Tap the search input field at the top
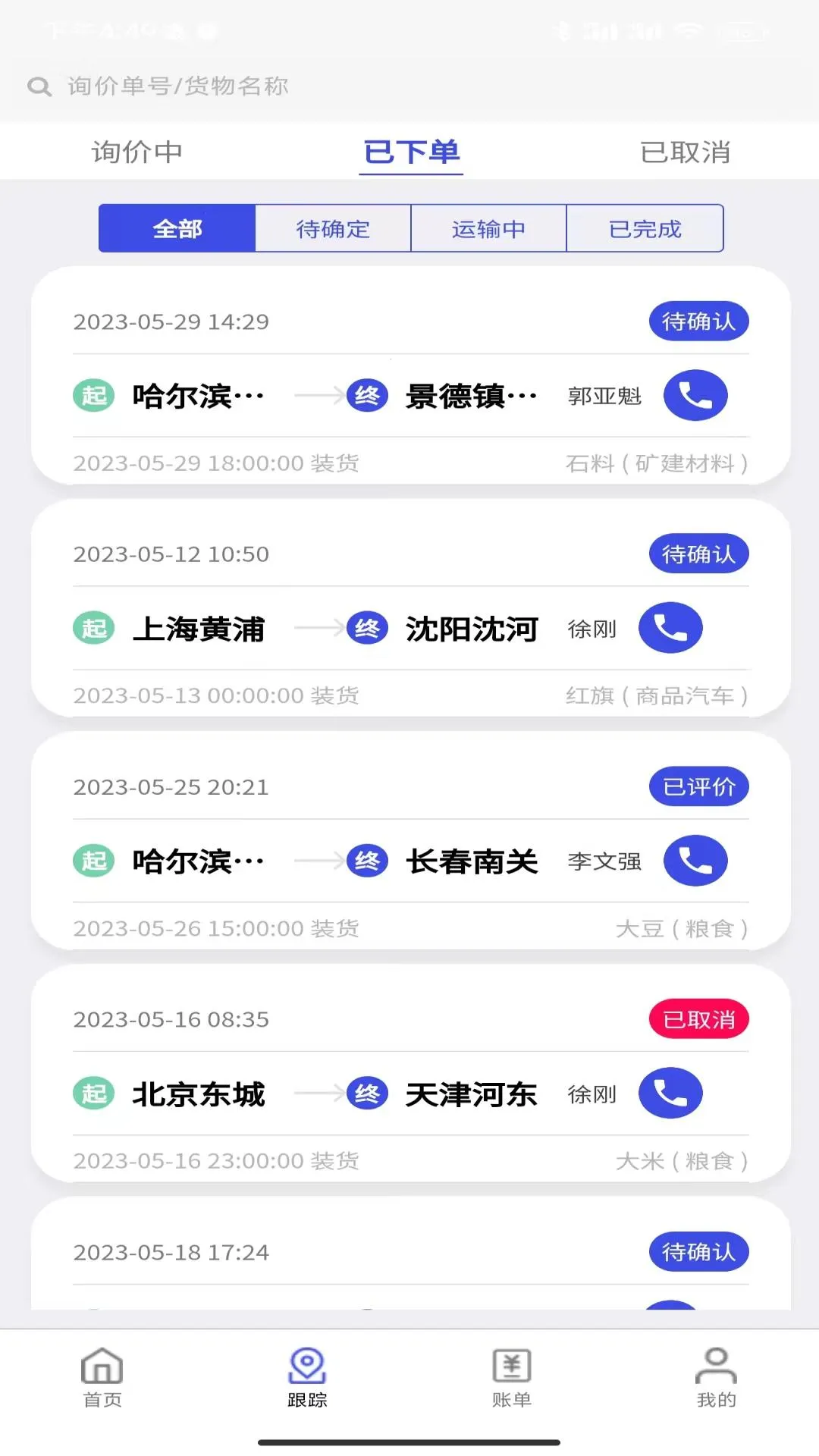Screen dimensions: 819x1456 (x=303, y=86)
